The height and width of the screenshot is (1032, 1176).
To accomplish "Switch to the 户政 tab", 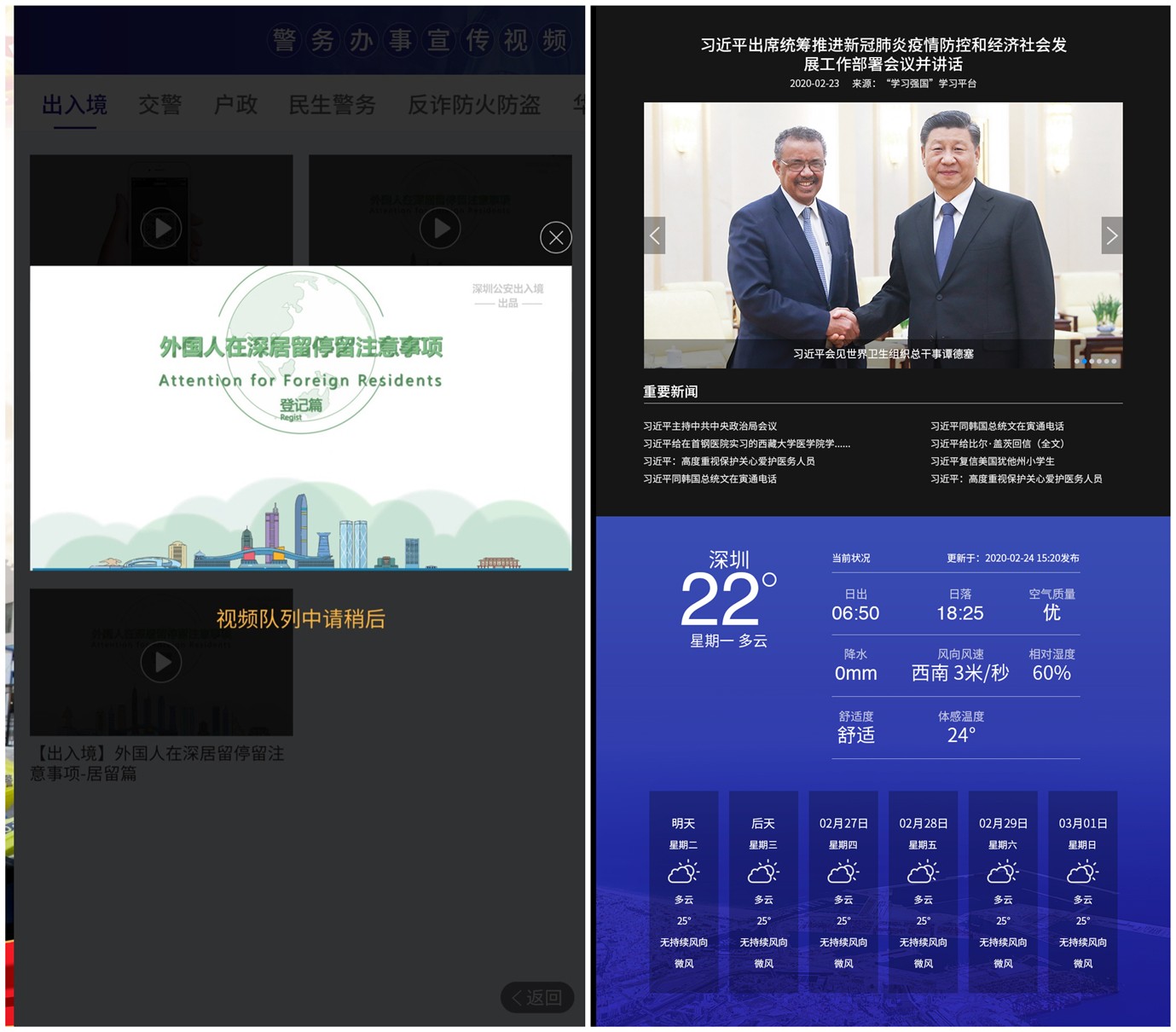I will click(235, 105).
